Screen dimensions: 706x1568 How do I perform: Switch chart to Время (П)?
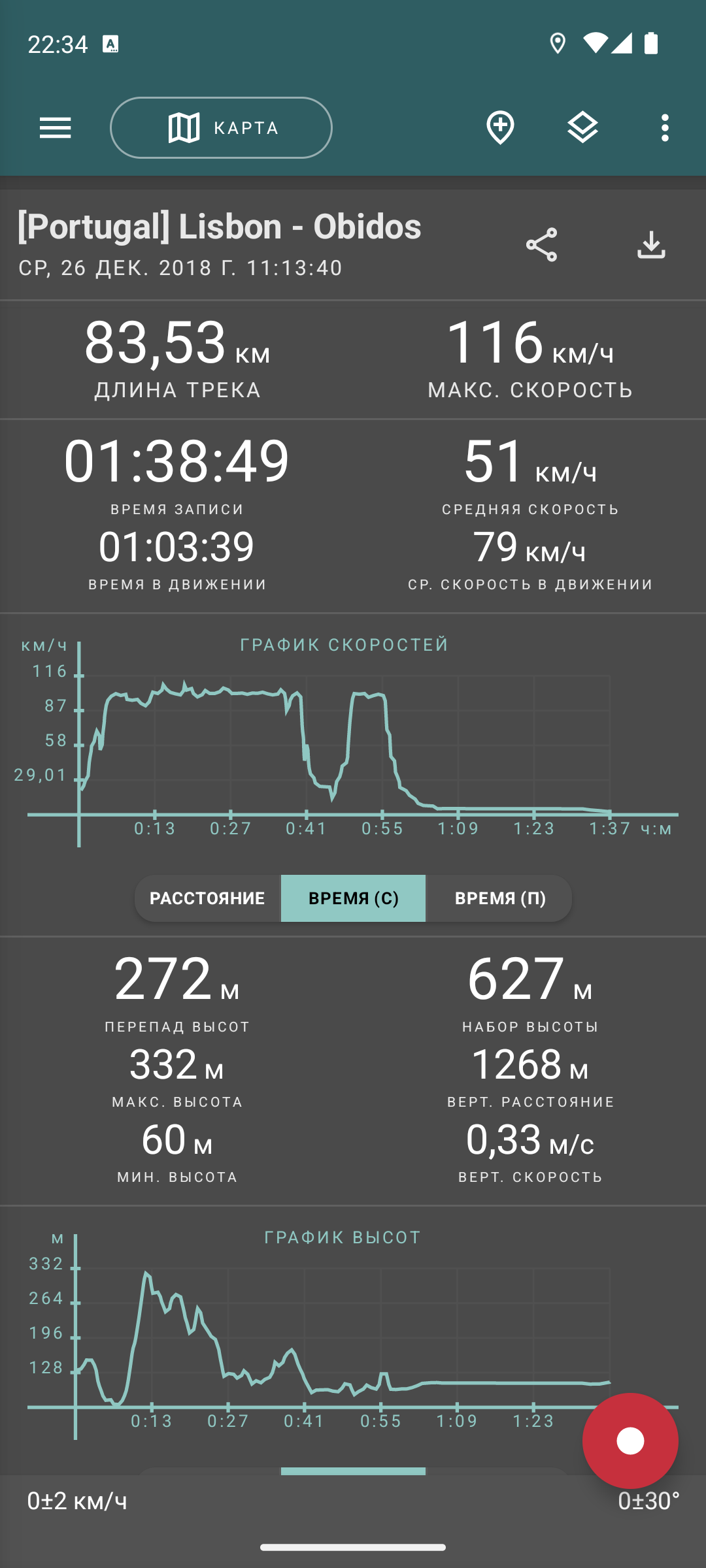tap(499, 898)
